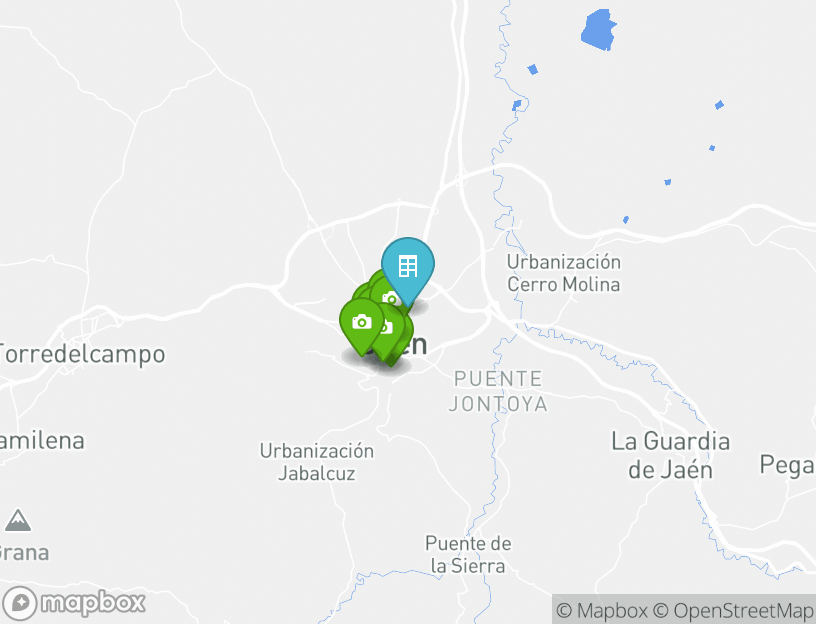Open the OpenStreetMap attribution link
Image resolution: width=816 pixels, height=624 pixels.
coord(733,610)
